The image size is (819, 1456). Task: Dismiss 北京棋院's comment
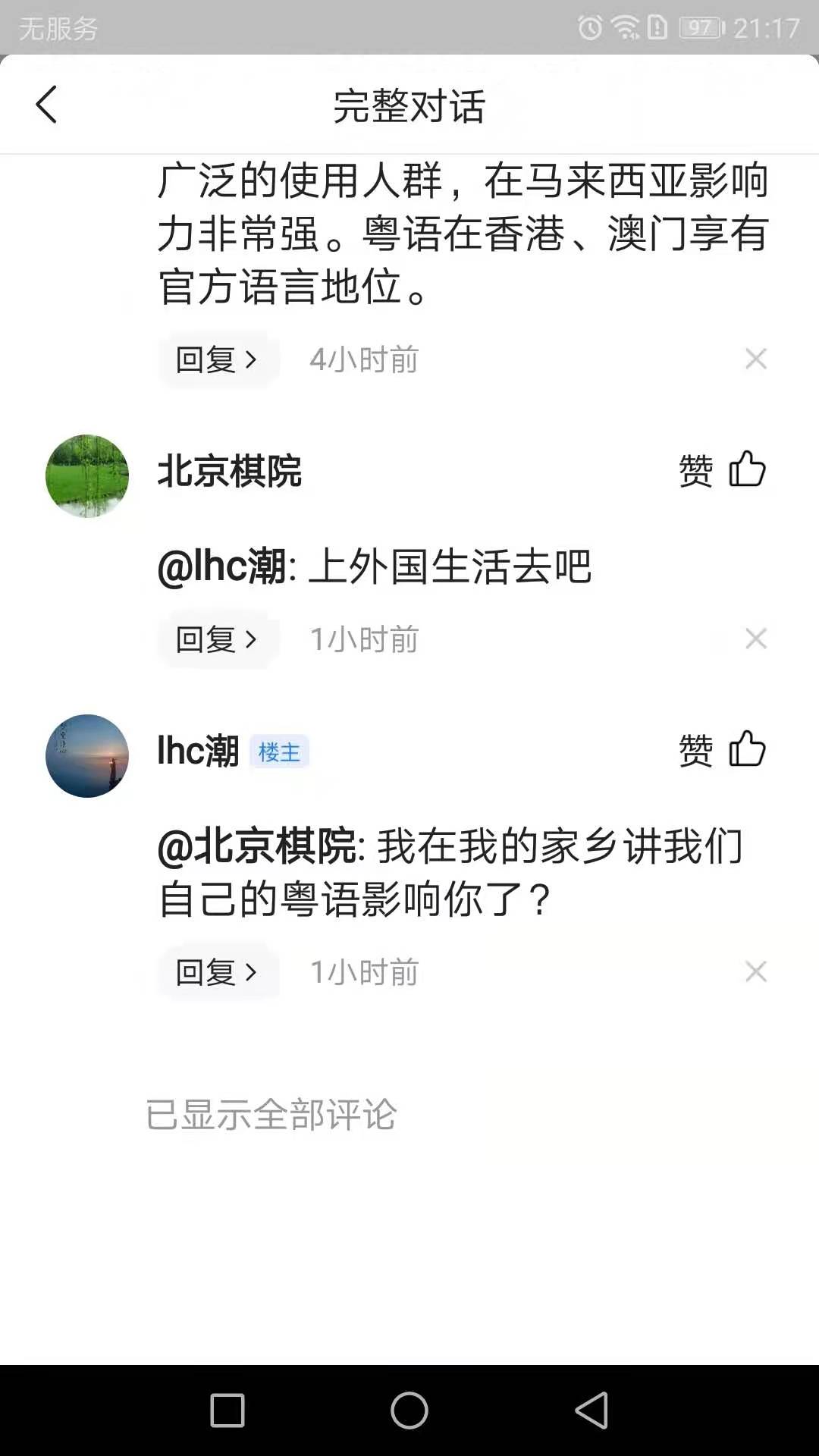[x=756, y=639]
